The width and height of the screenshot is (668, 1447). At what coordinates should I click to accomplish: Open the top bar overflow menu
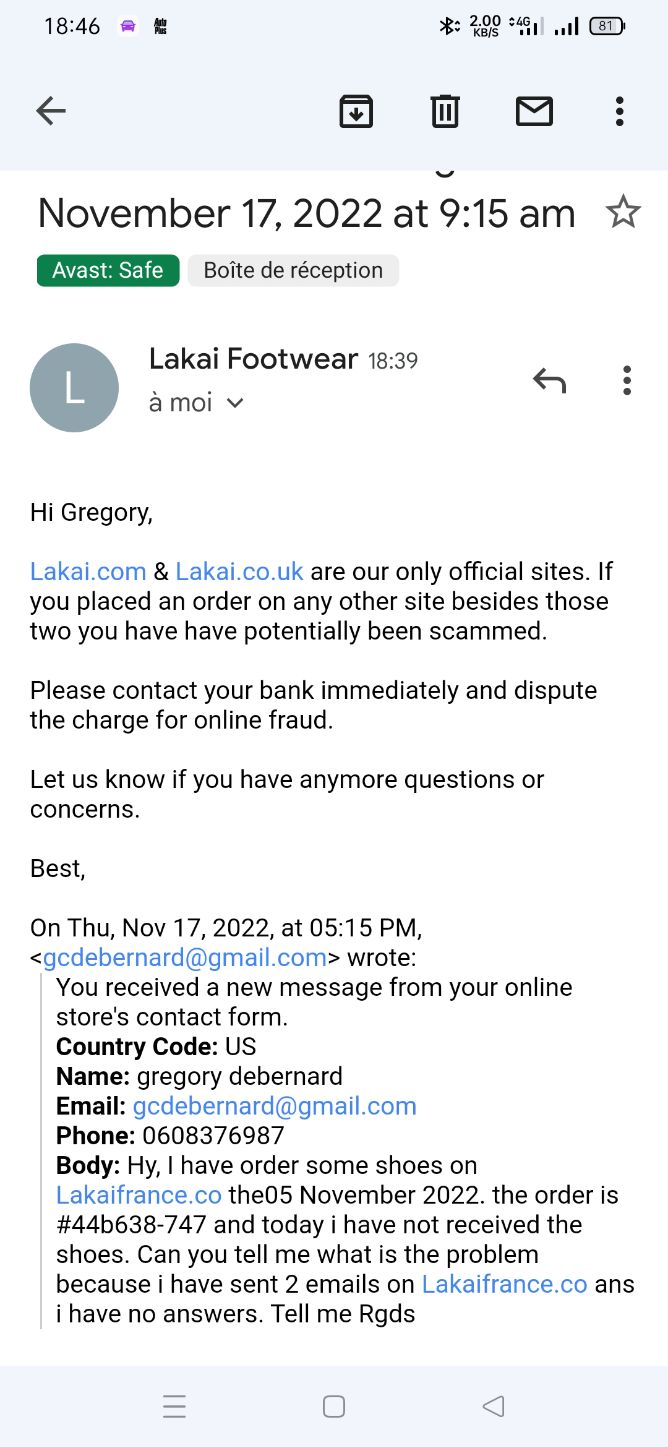click(620, 111)
